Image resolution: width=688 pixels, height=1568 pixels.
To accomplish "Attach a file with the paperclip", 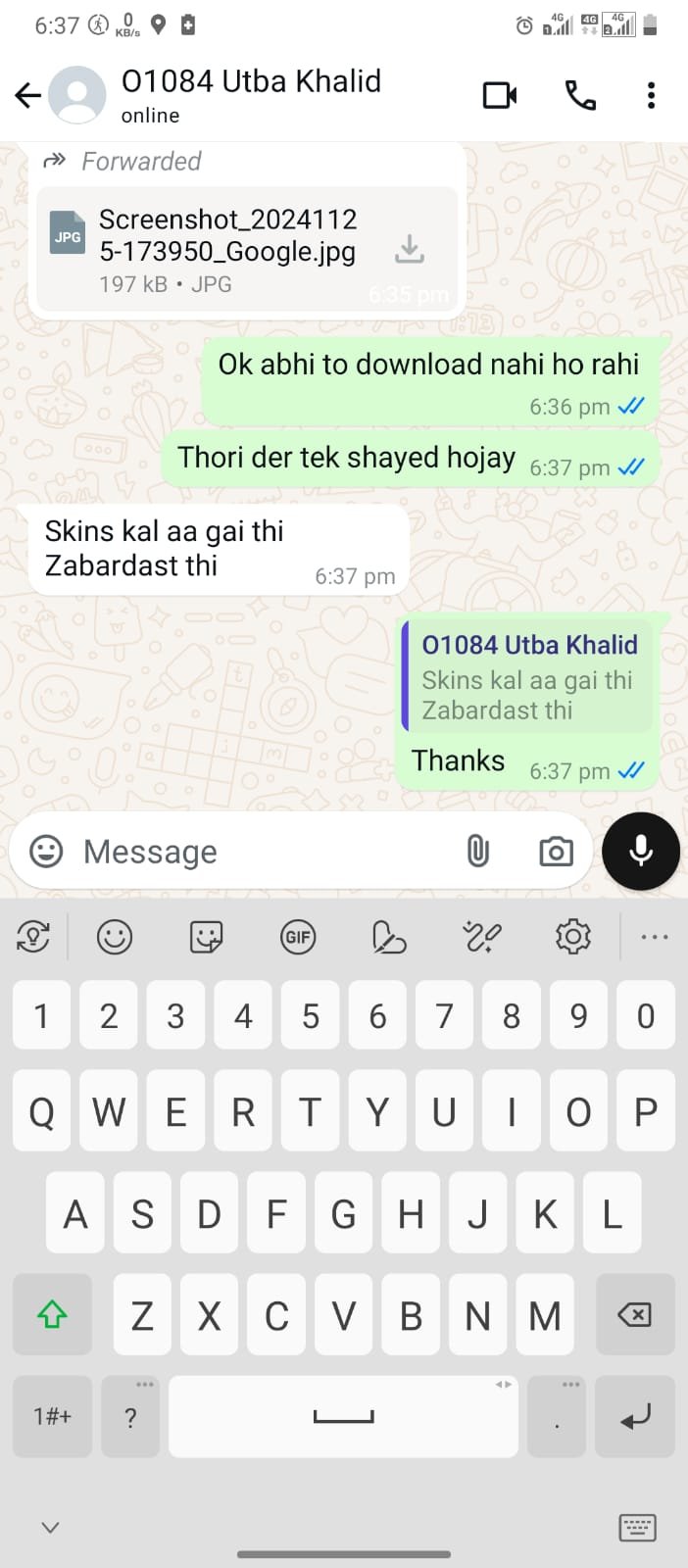I will pos(477,851).
